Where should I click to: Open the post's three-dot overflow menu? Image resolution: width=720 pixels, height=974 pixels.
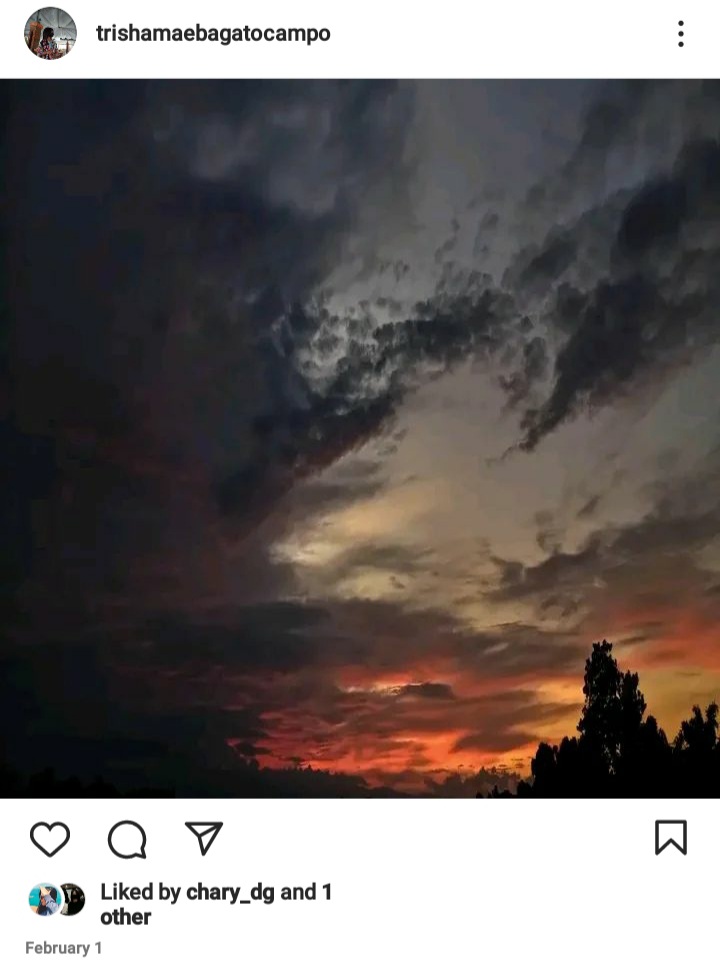[x=680, y=34]
